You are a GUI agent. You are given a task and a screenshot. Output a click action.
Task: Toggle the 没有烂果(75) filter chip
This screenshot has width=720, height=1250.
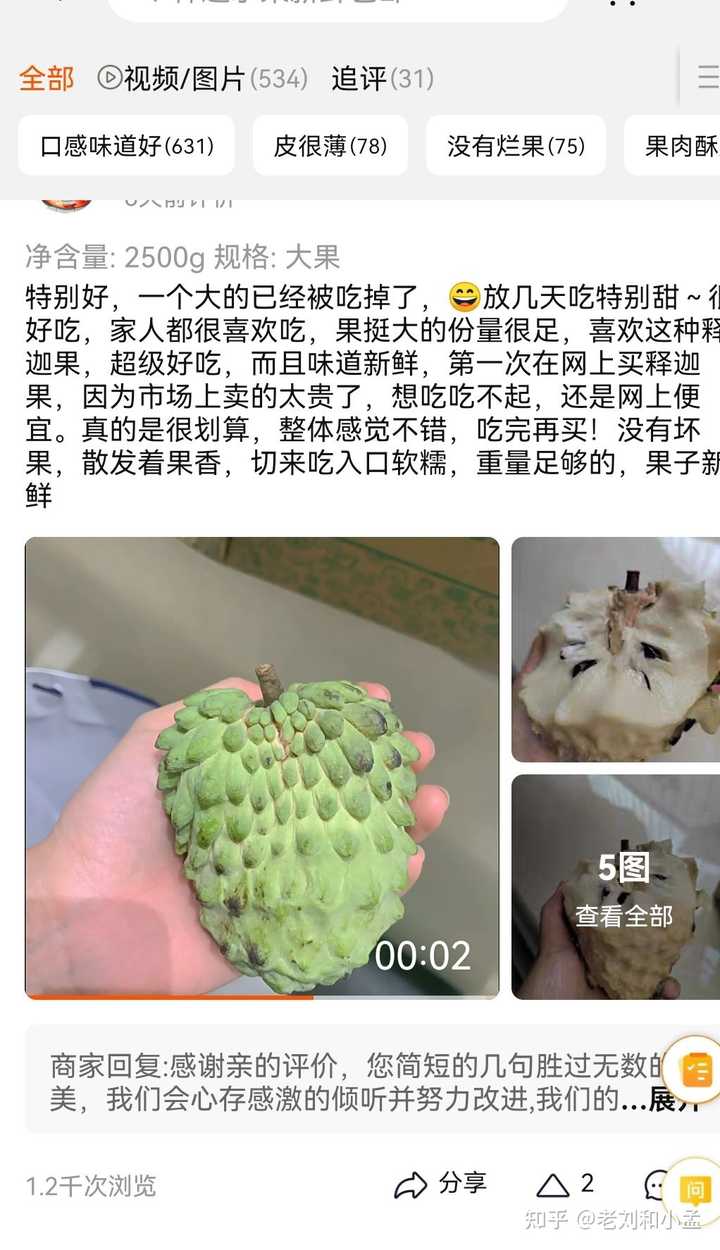tap(515, 145)
